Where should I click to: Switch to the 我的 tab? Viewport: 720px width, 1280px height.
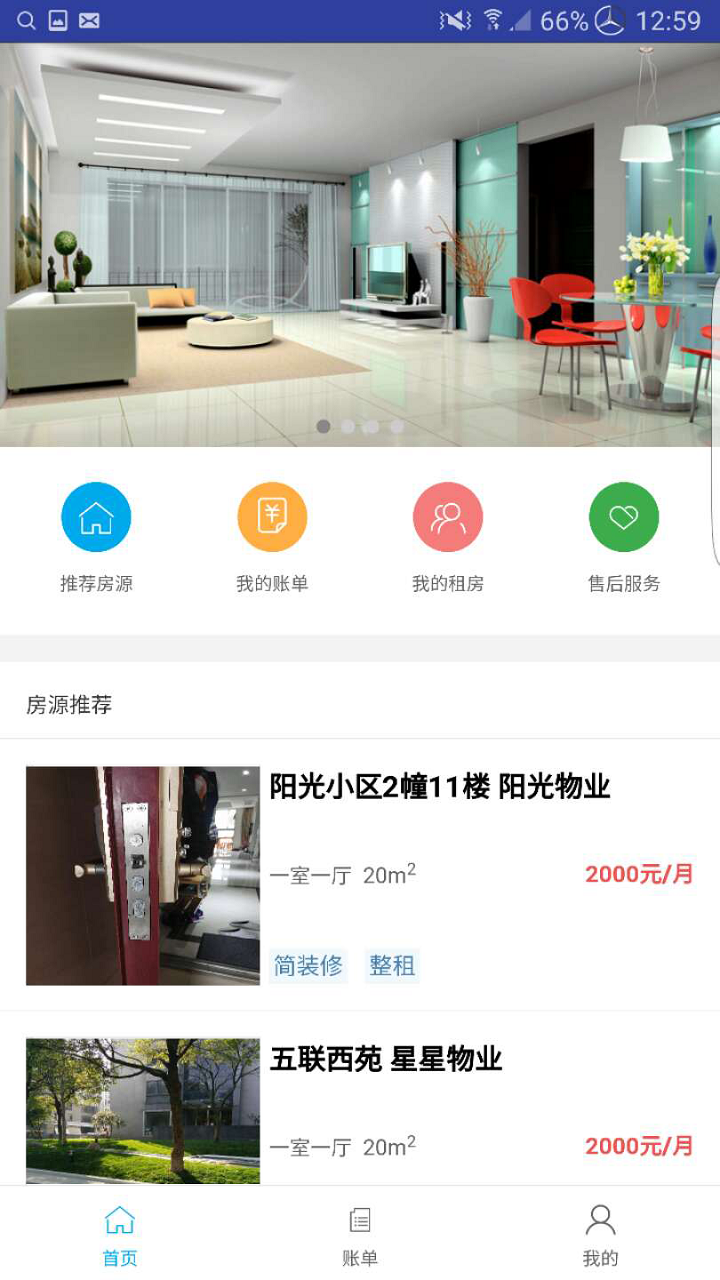pos(600,1234)
